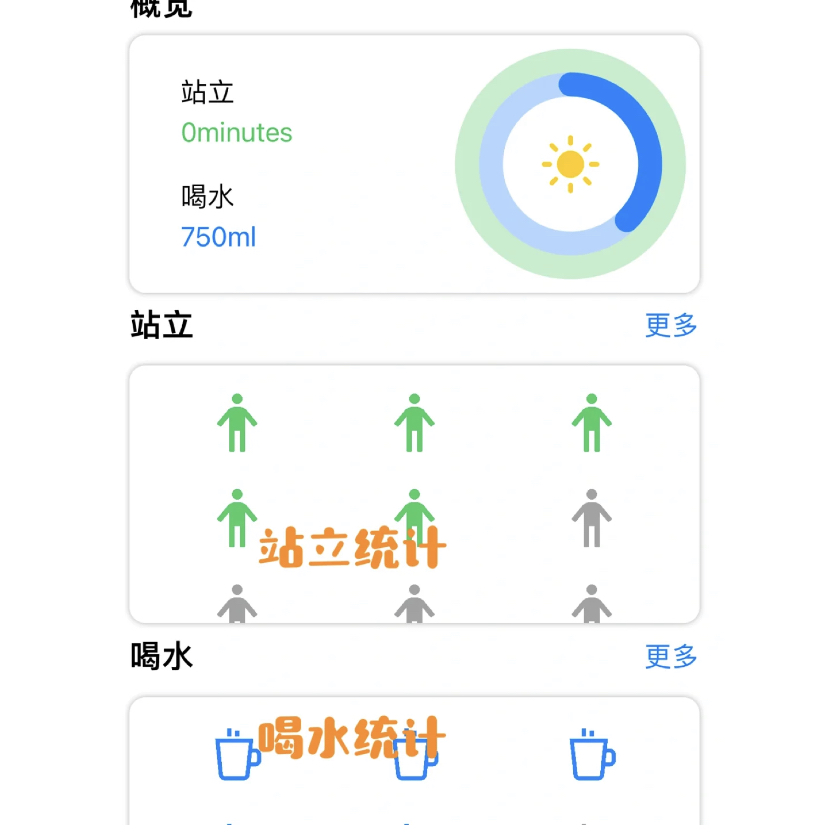The height and width of the screenshot is (838, 828).
Task: Click the sun icon inside the progress ring
Action: [x=570, y=163]
